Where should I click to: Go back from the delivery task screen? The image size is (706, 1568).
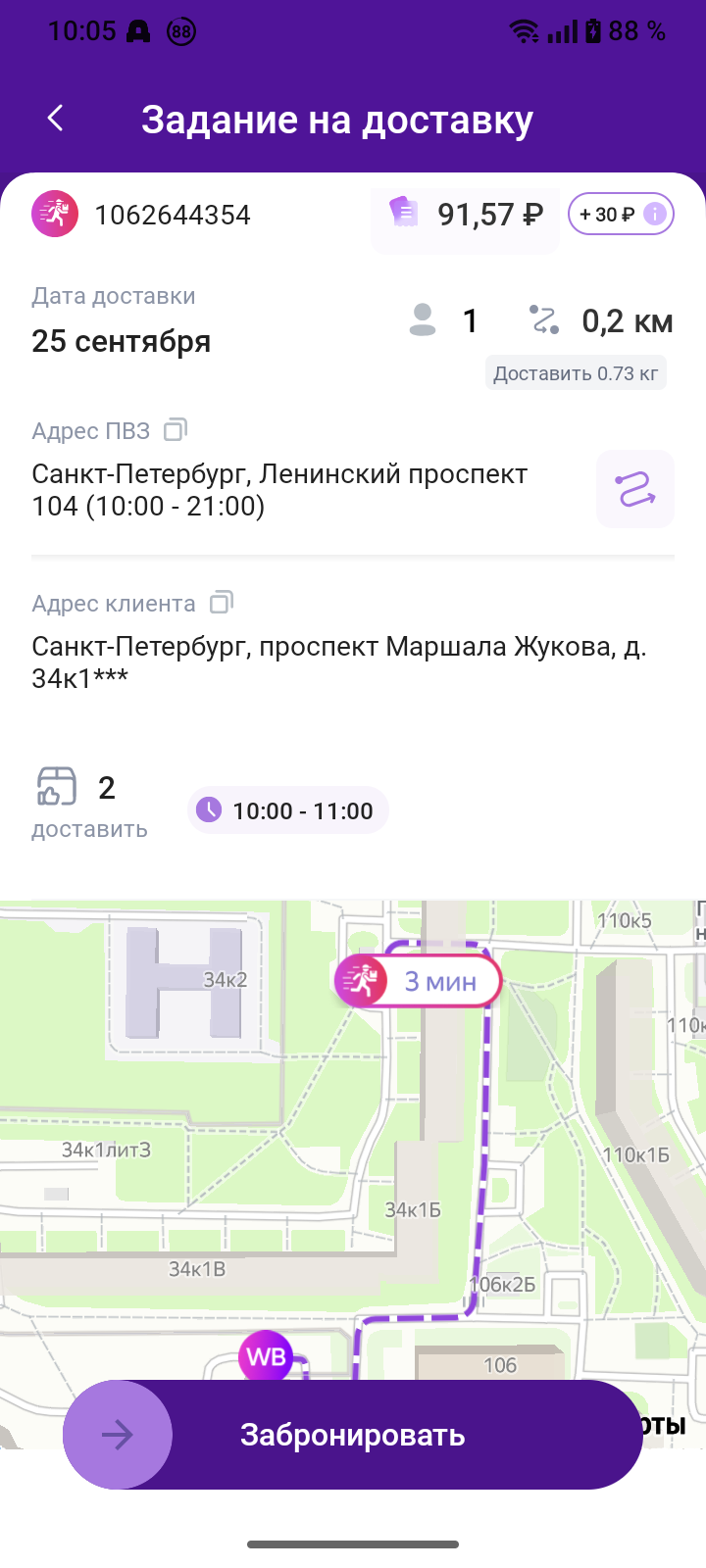(56, 119)
